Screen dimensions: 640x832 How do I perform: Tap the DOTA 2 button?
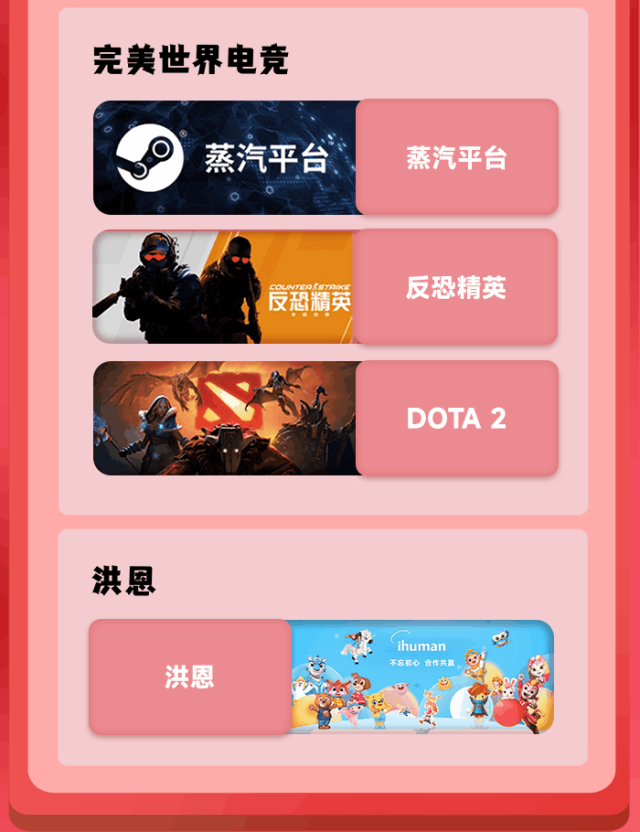[x=457, y=419]
